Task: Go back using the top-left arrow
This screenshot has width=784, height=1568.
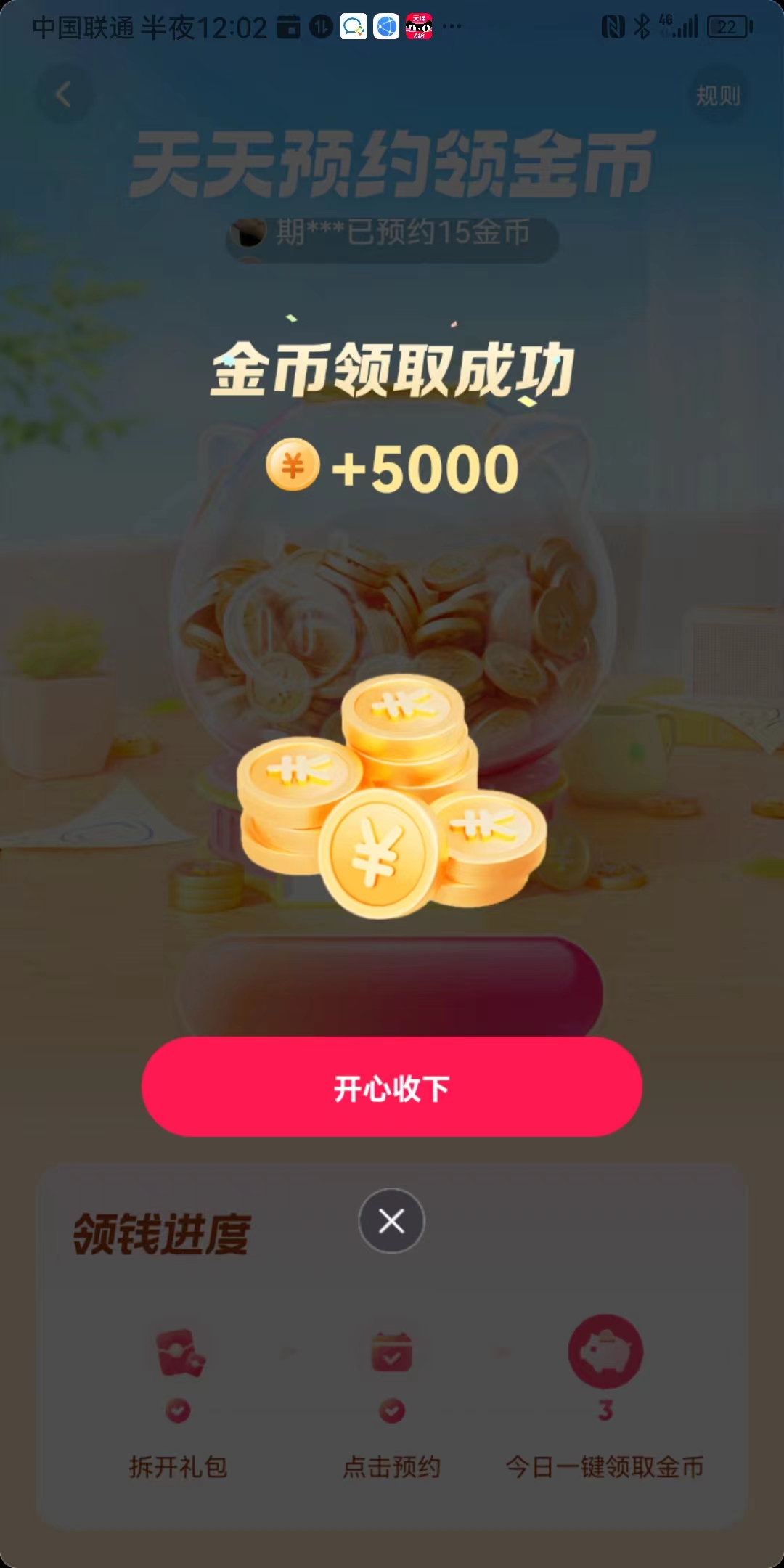Action: 64,94
